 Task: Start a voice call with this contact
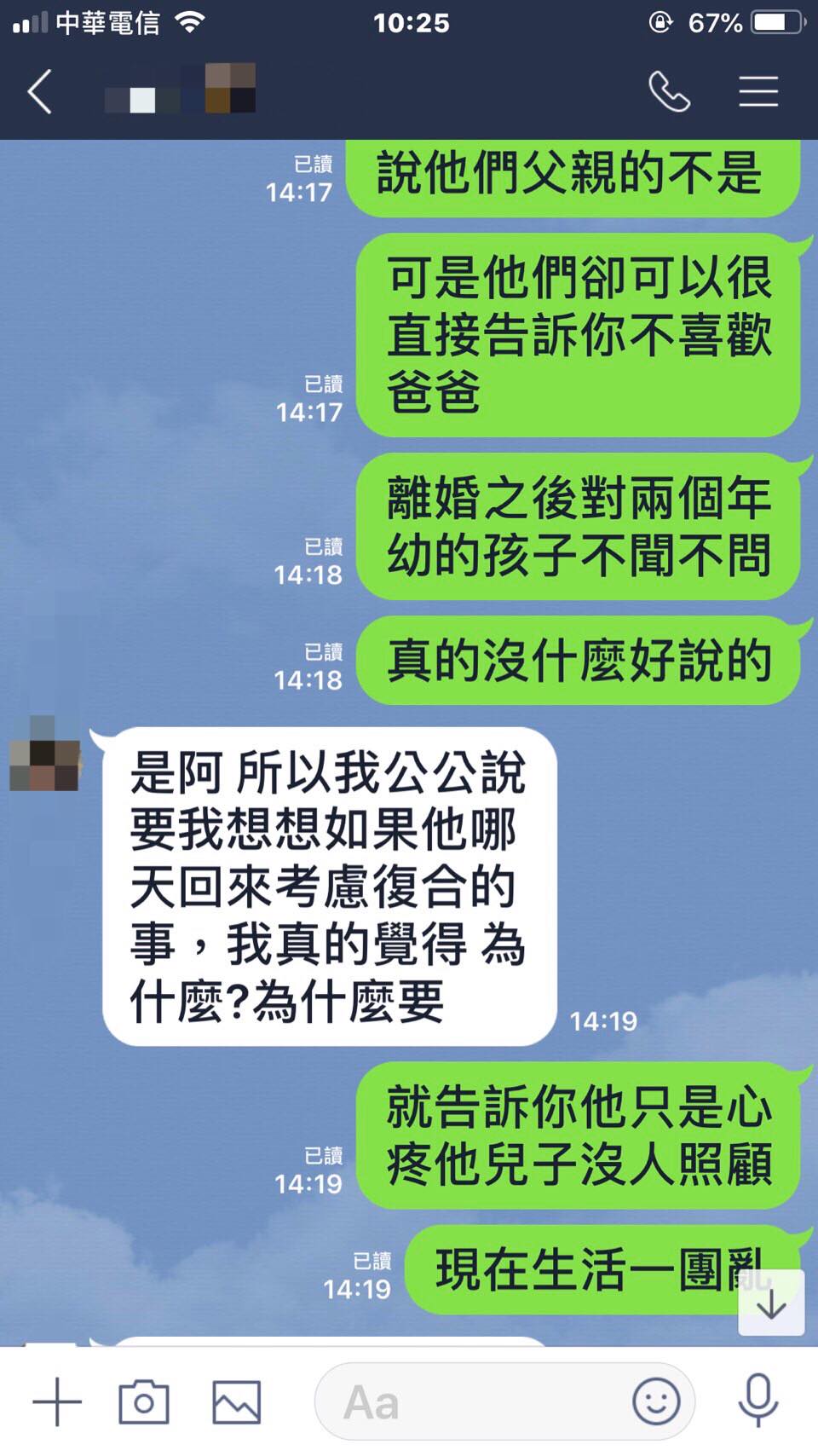point(669,91)
